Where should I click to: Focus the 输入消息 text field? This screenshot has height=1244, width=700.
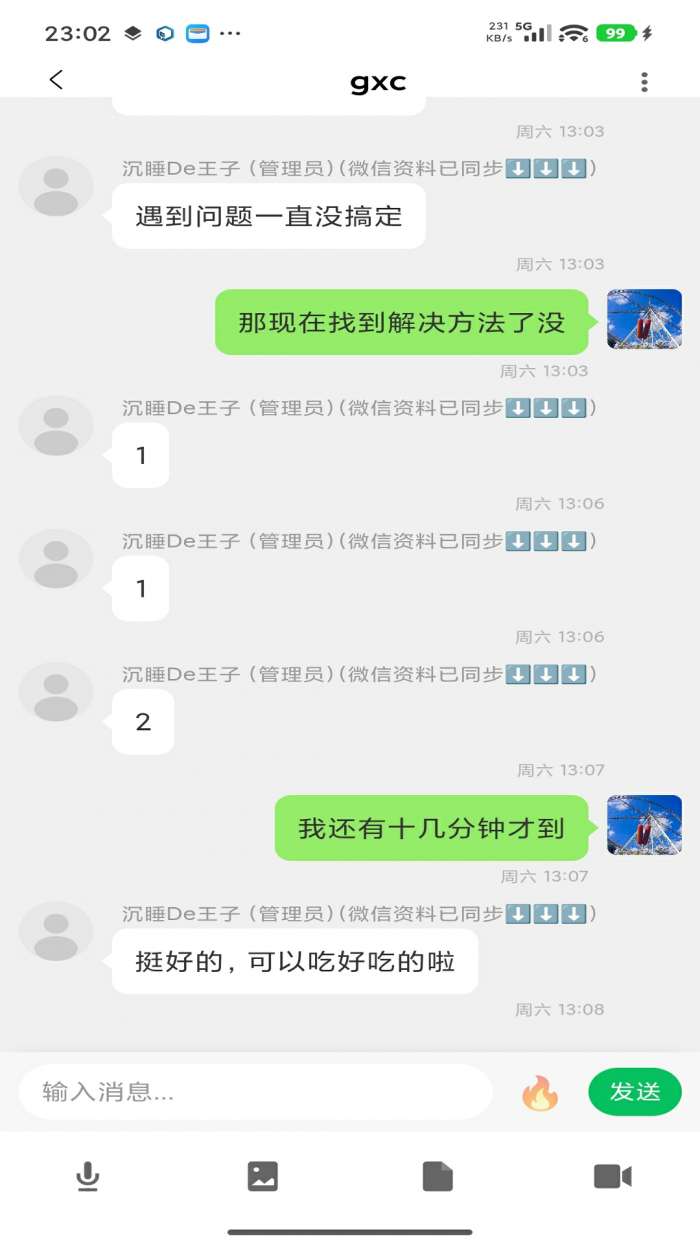(x=255, y=1092)
